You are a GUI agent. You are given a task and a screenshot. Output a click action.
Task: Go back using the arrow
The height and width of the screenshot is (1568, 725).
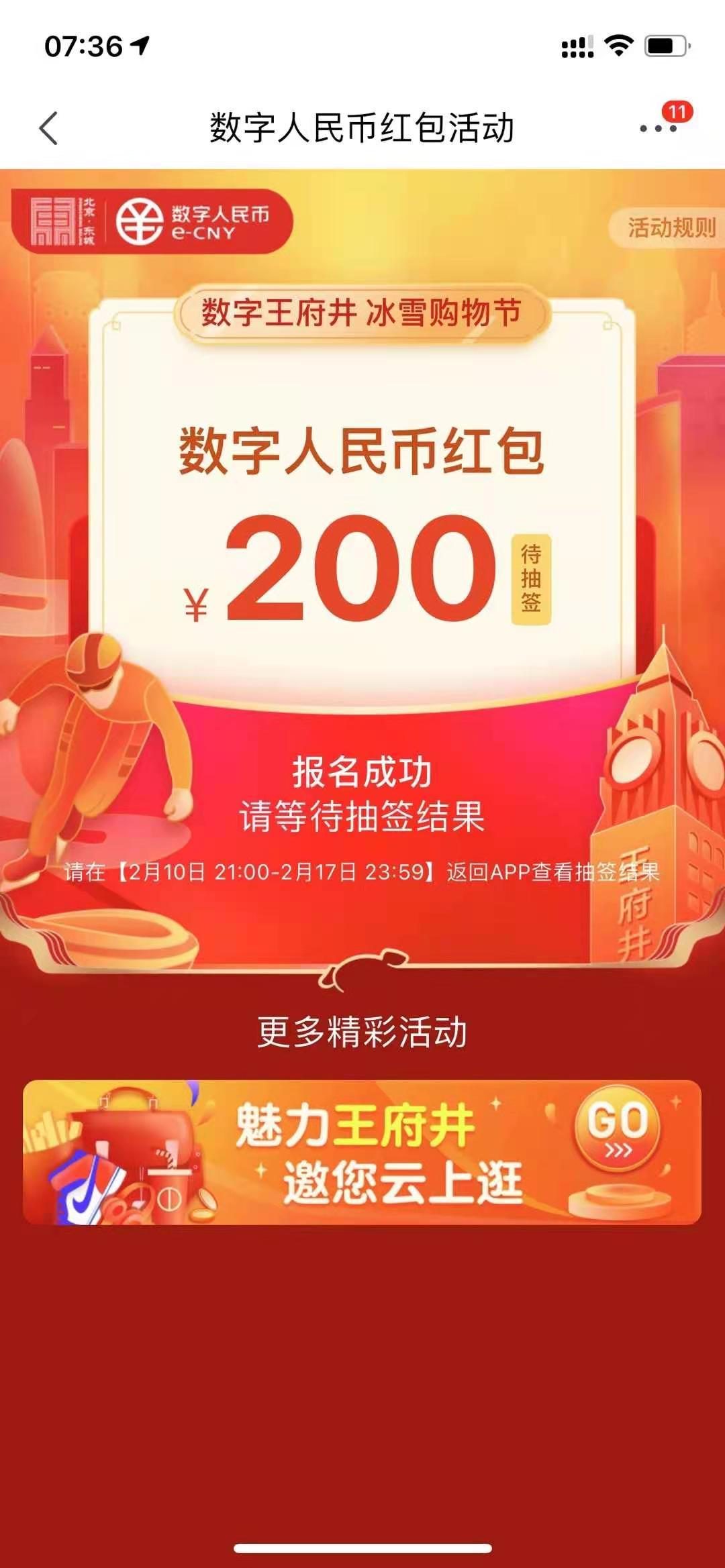pyautogui.click(x=49, y=127)
